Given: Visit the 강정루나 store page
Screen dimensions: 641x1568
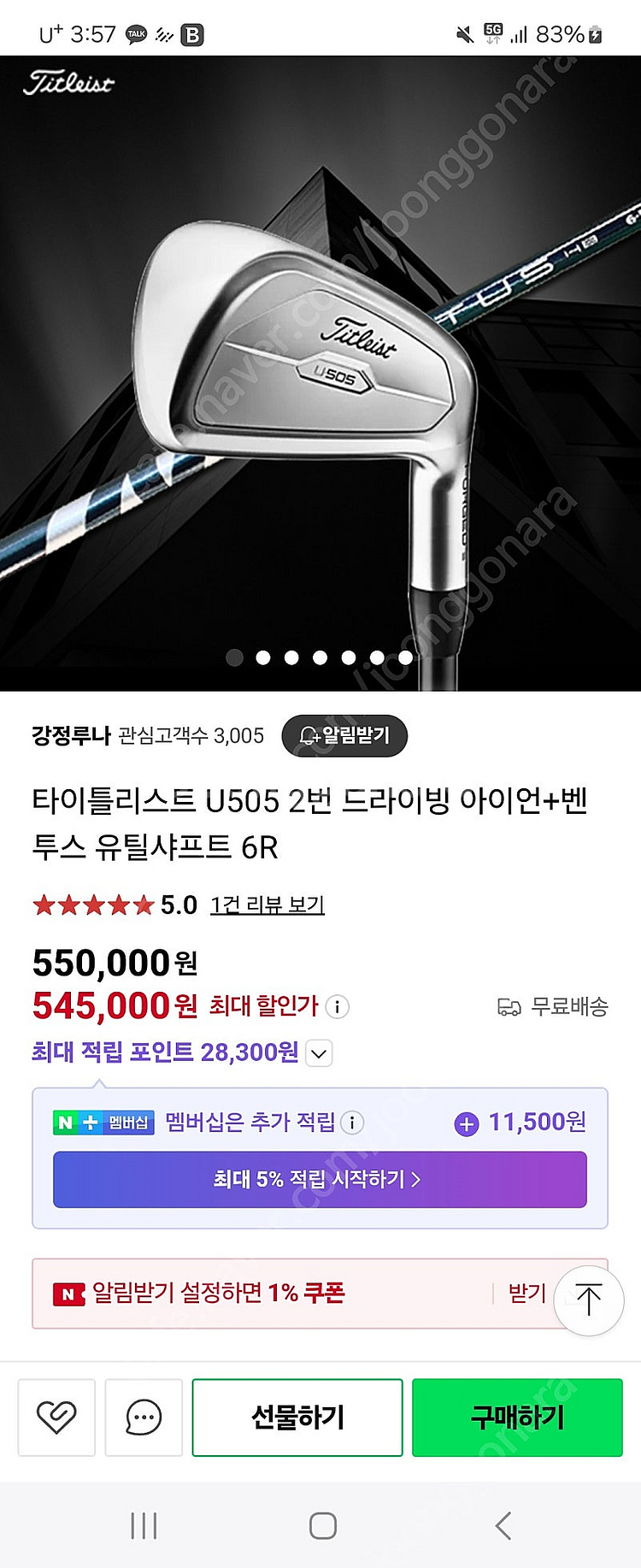Looking at the screenshot, I should pyautogui.click(x=71, y=735).
